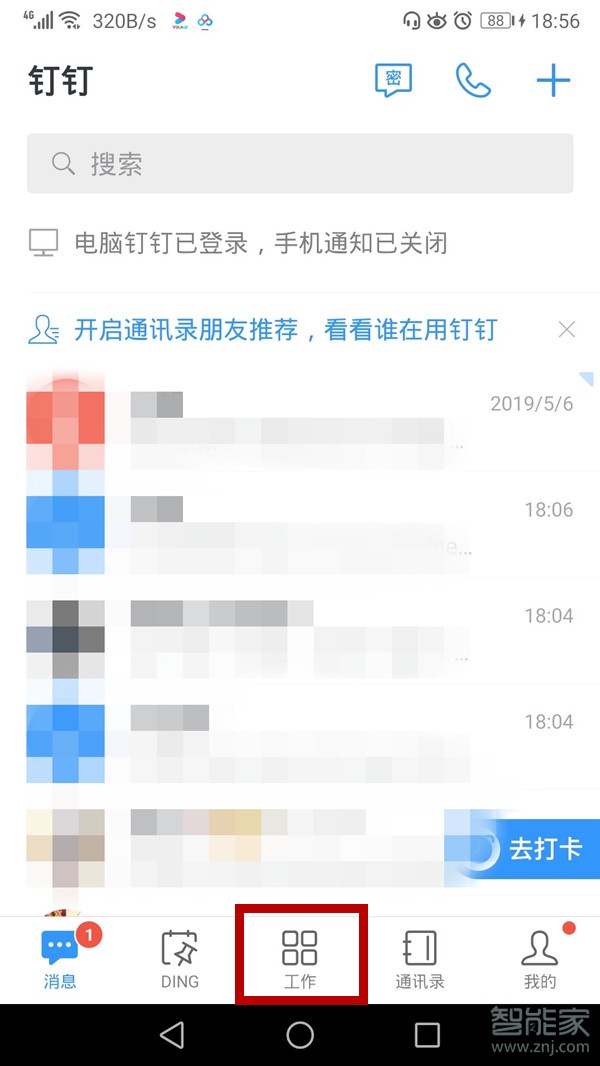Switch to the DING tab
The image size is (600, 1066).
coord(180,958)
